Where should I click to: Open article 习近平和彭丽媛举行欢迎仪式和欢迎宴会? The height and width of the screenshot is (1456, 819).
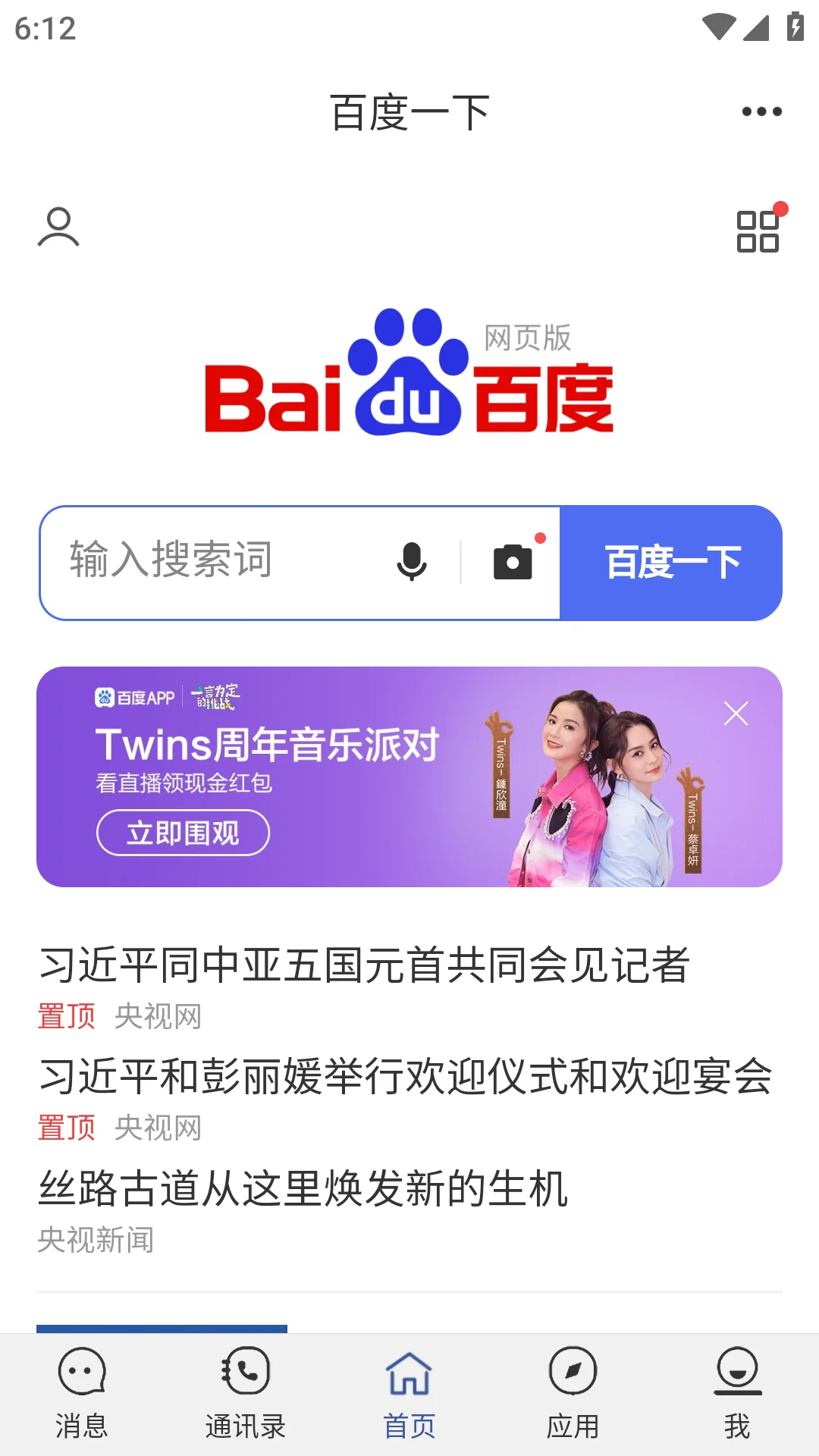point(405,1076)
